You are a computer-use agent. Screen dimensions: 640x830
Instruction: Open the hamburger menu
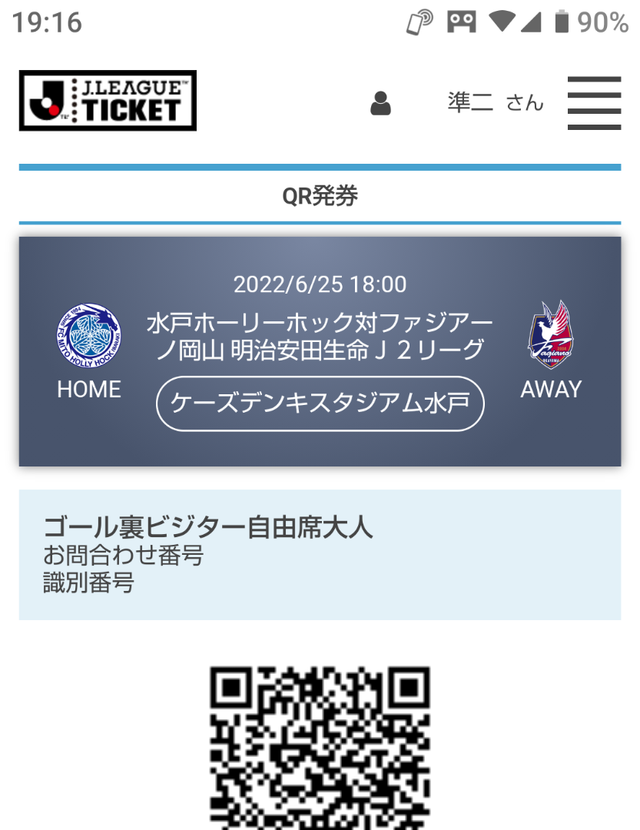[x=593, y=102]
